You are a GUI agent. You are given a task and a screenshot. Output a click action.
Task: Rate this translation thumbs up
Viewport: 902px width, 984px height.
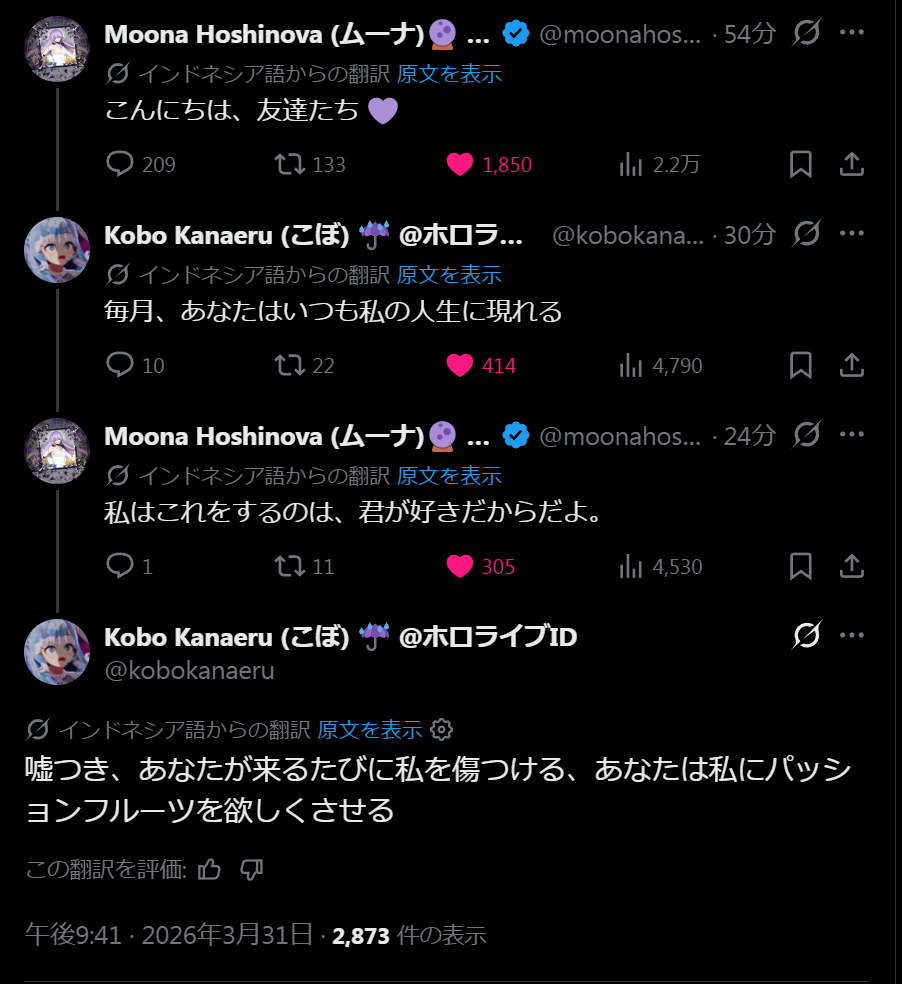click(x=209, y=870)
